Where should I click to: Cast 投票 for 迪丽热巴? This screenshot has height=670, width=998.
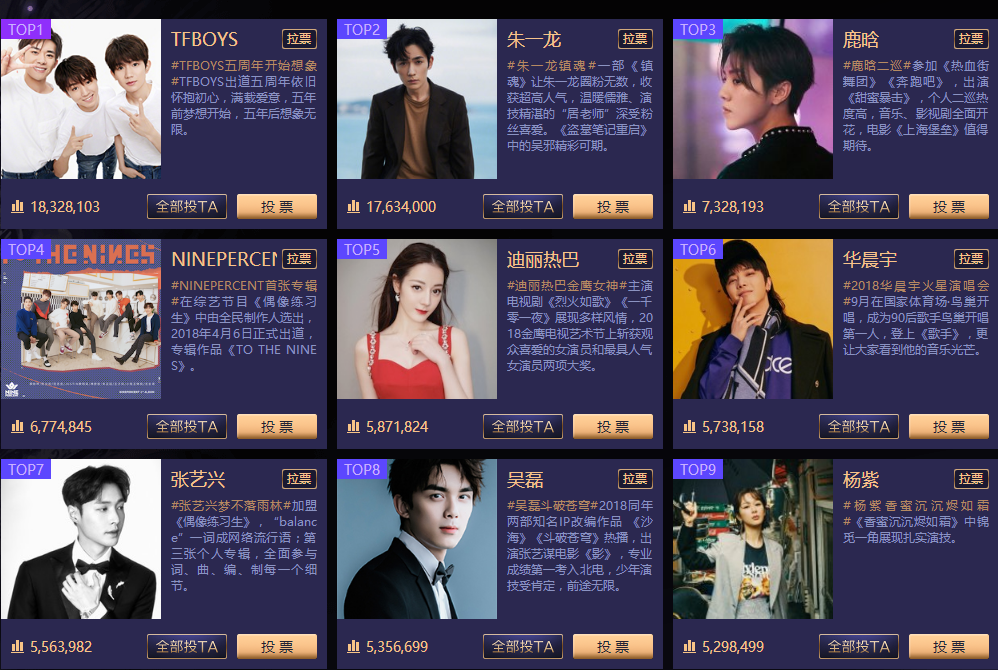pos(613,427)
